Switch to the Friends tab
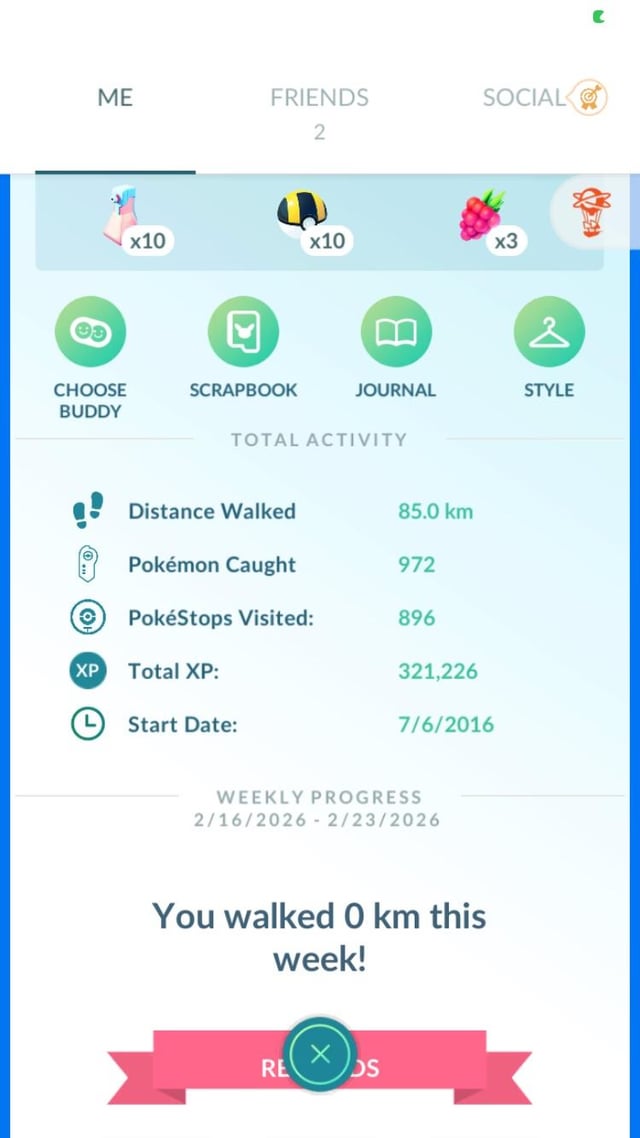This screenshot has width=640, height=1138. [x=319, y=98]
